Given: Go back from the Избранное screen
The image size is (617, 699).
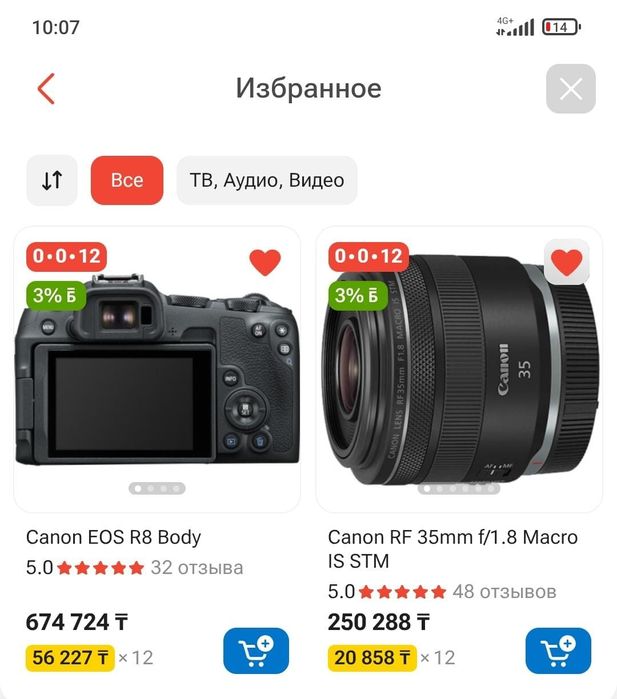Looking at the screenshot, I should pos(45,89).
